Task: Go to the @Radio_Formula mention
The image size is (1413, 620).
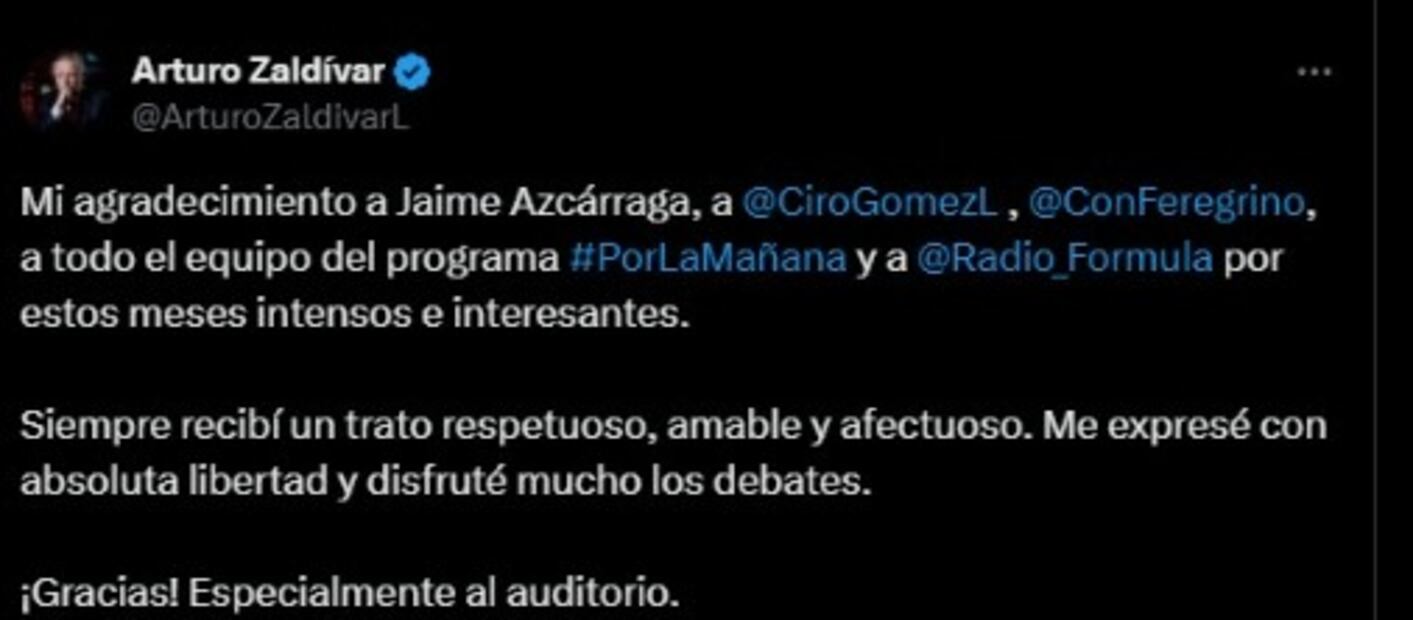Action: click(1064, 259)
